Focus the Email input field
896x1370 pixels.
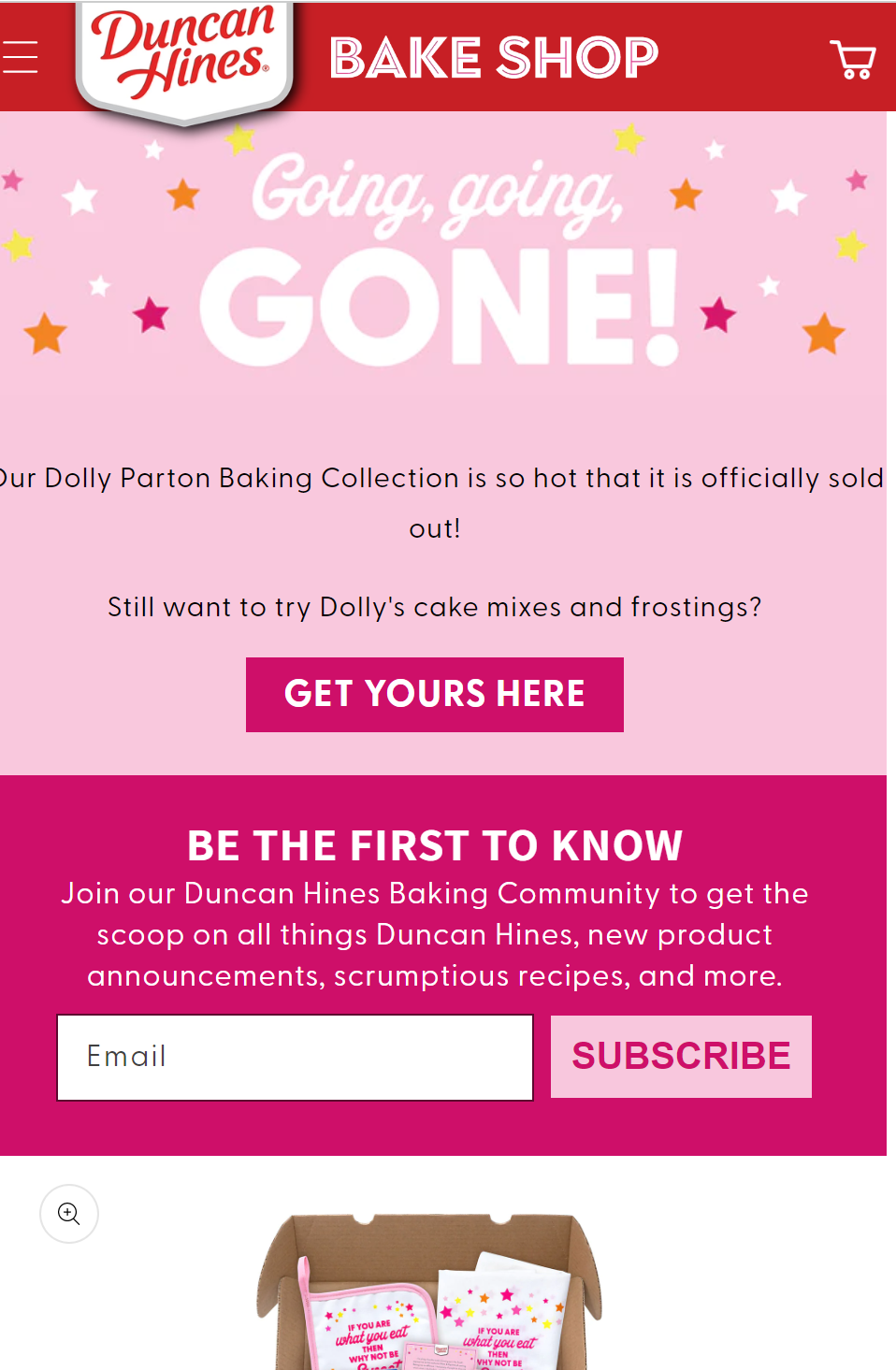(295, 1057)
